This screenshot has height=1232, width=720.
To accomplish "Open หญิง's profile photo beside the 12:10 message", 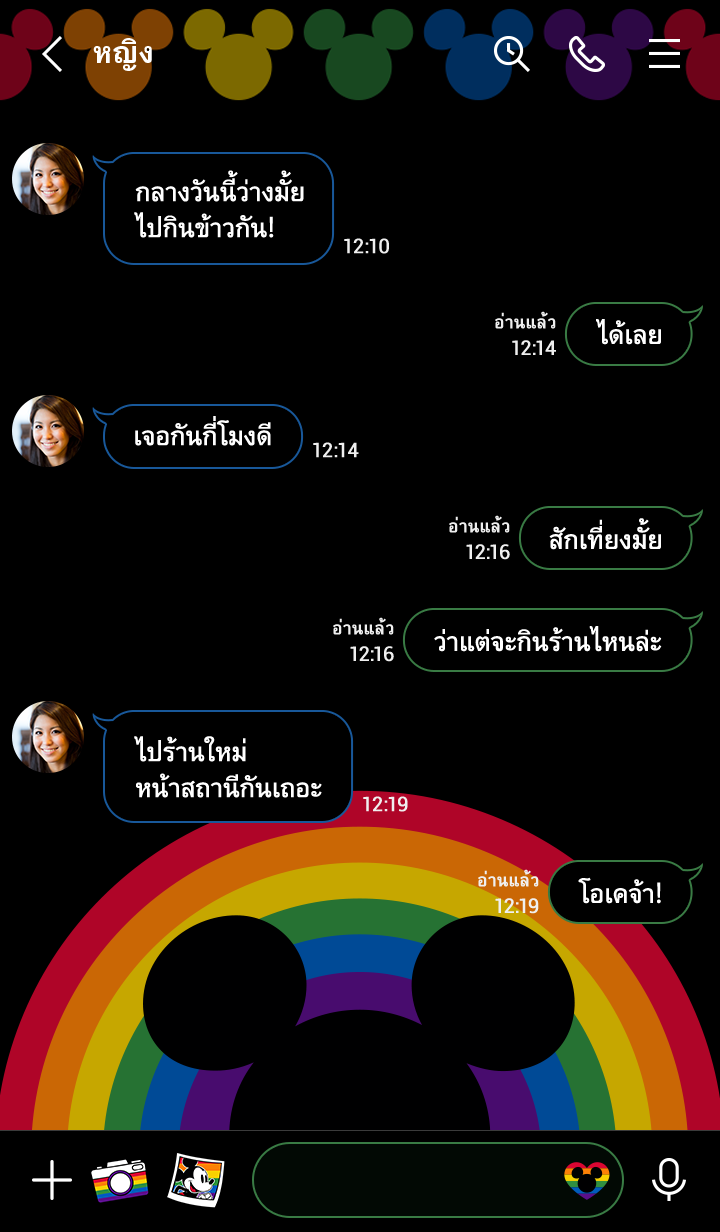I will point(48,179).
